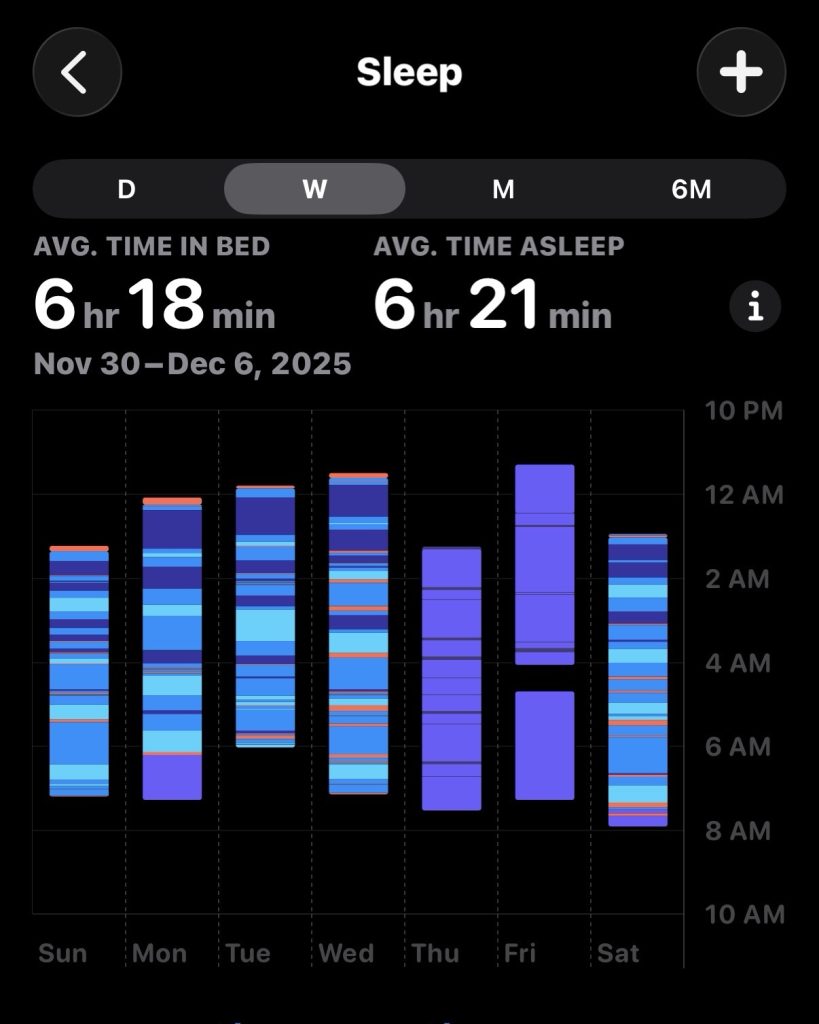Viewport: 819px width, 1024px height.
Task: Add sleep data with the plus button
Action: pyautogui.click(x=741, y=73)
